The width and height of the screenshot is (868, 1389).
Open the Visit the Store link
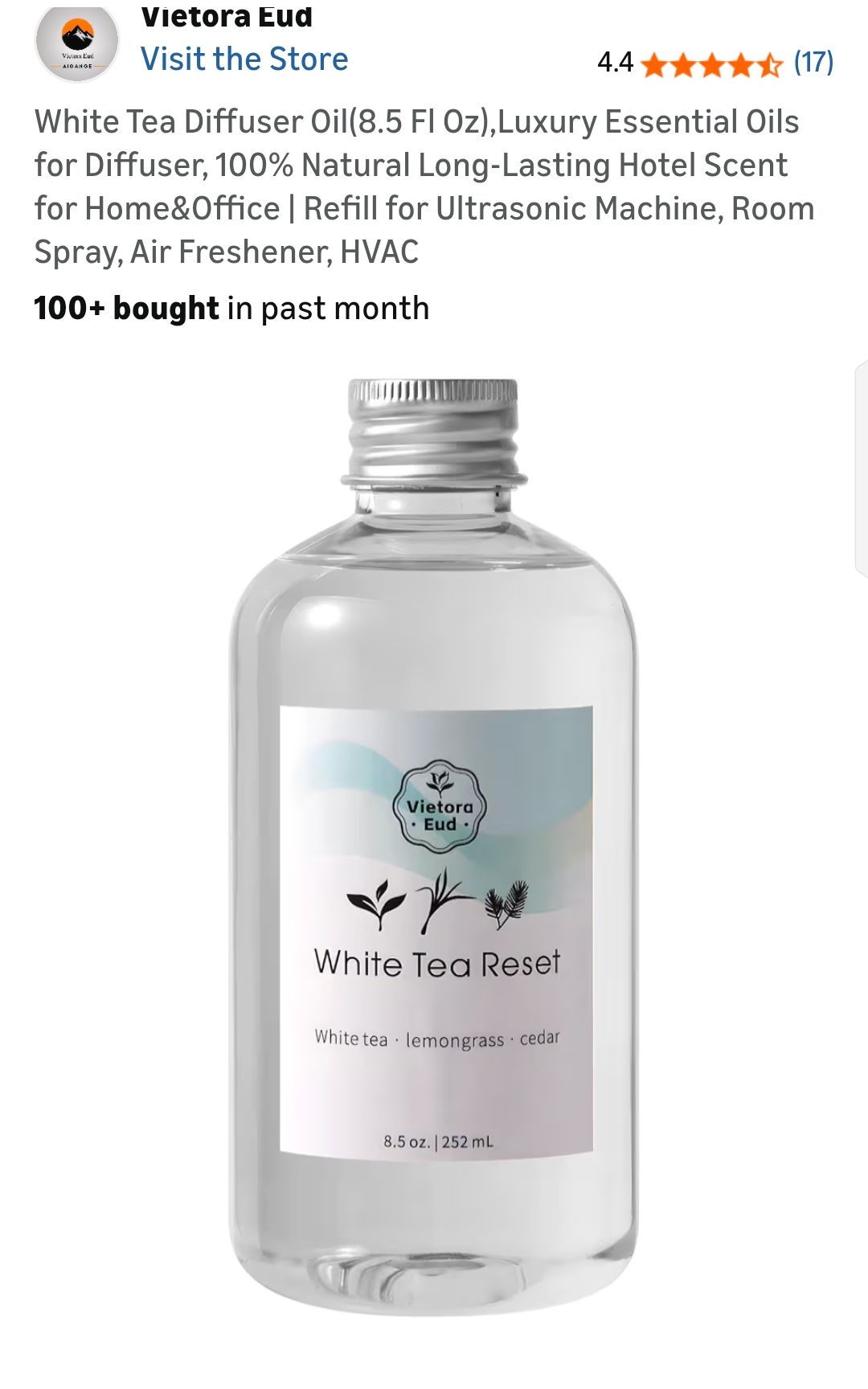244,59
